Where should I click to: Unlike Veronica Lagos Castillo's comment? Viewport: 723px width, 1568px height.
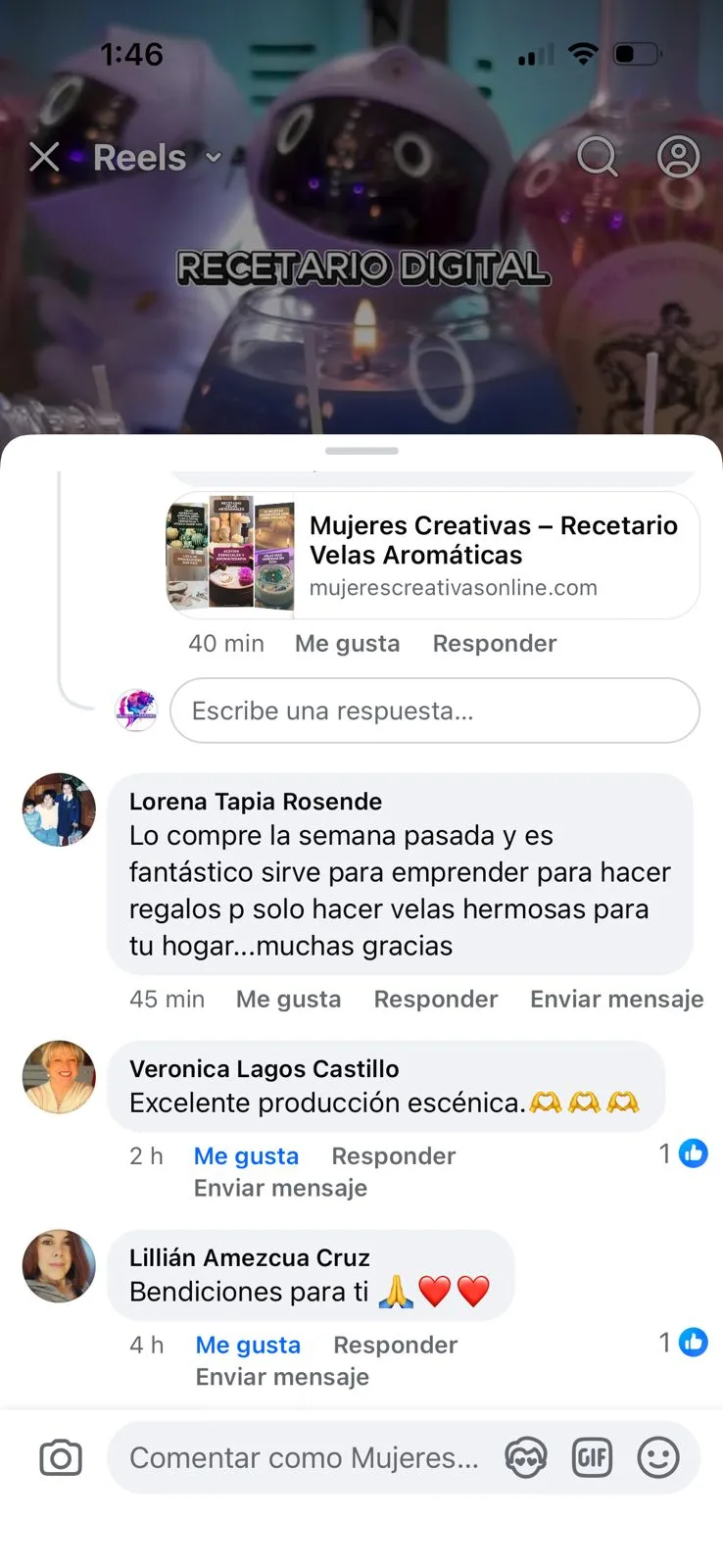(246, 1156)
